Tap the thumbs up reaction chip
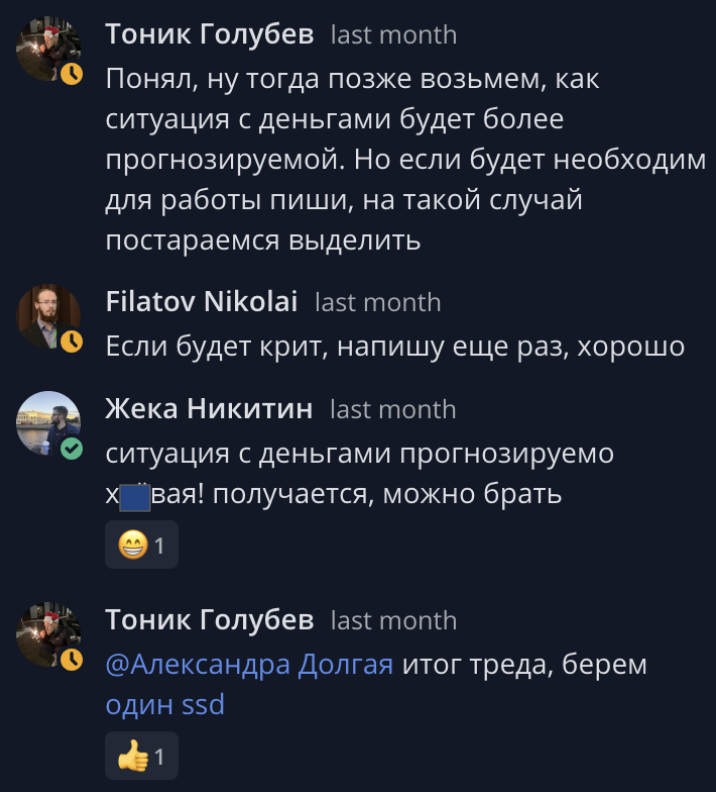716x792 pixels. tap(141, 755)
